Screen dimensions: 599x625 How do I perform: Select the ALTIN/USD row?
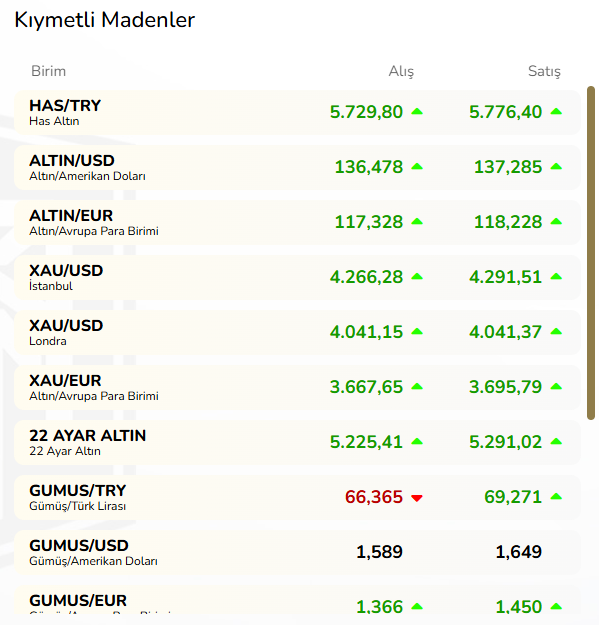point(297,167)
